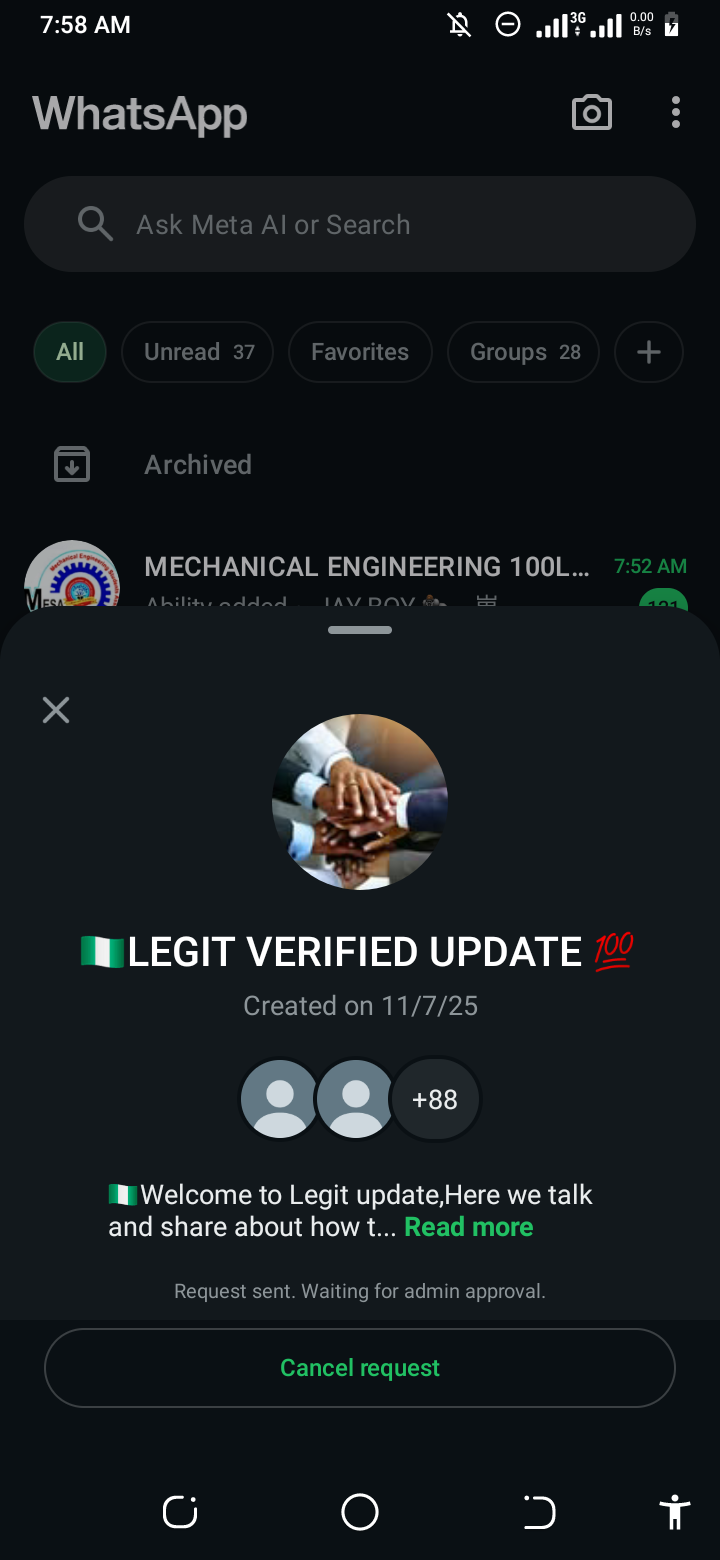Add a new chat list filter

click(649, 352)
